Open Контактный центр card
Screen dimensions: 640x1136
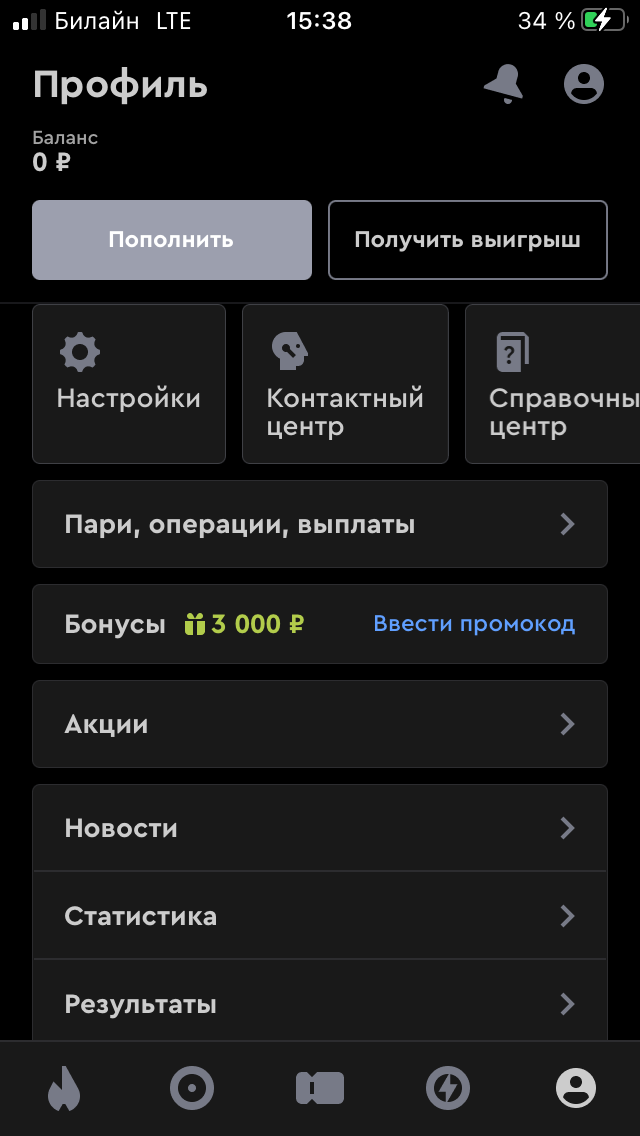(345, 384)
